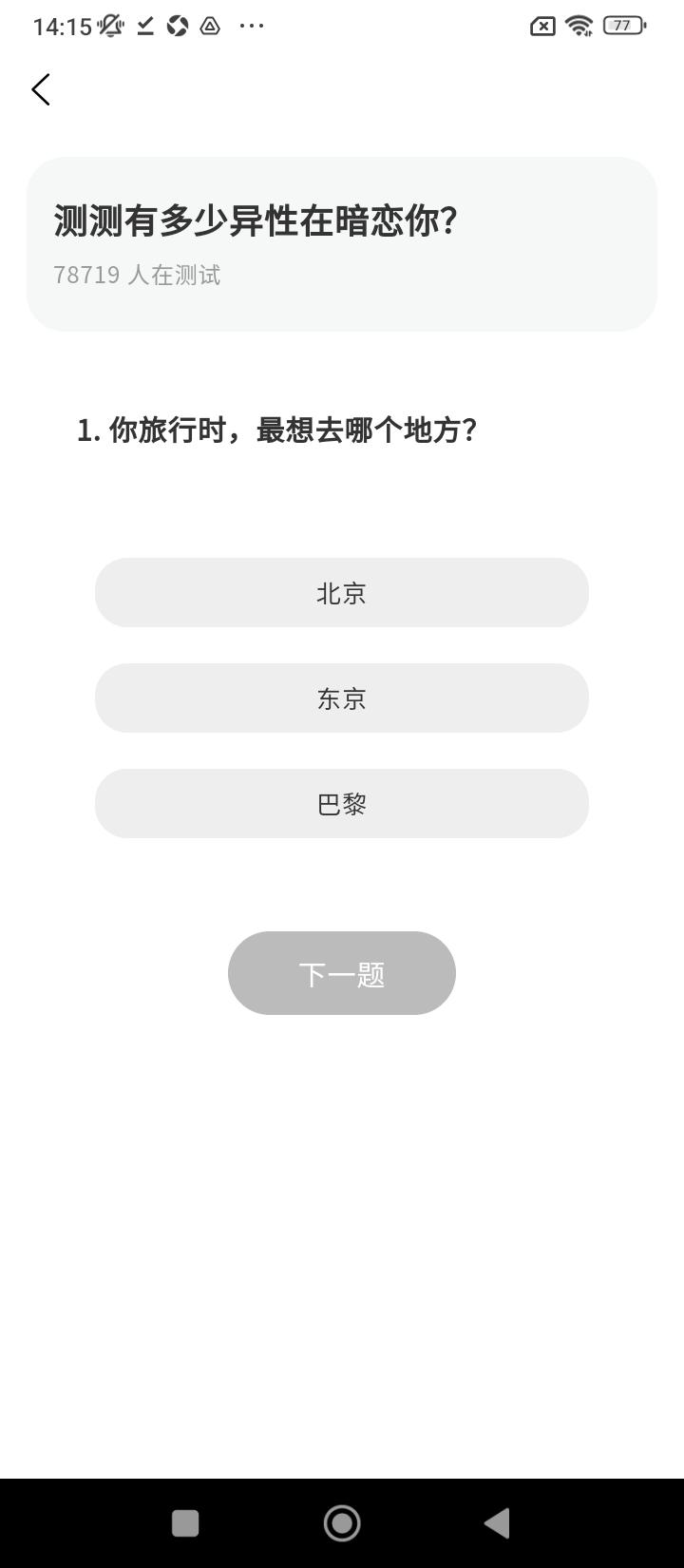
Task: Tap the quiz header card area
Action: pyautogui.click(x=342, y=245)
